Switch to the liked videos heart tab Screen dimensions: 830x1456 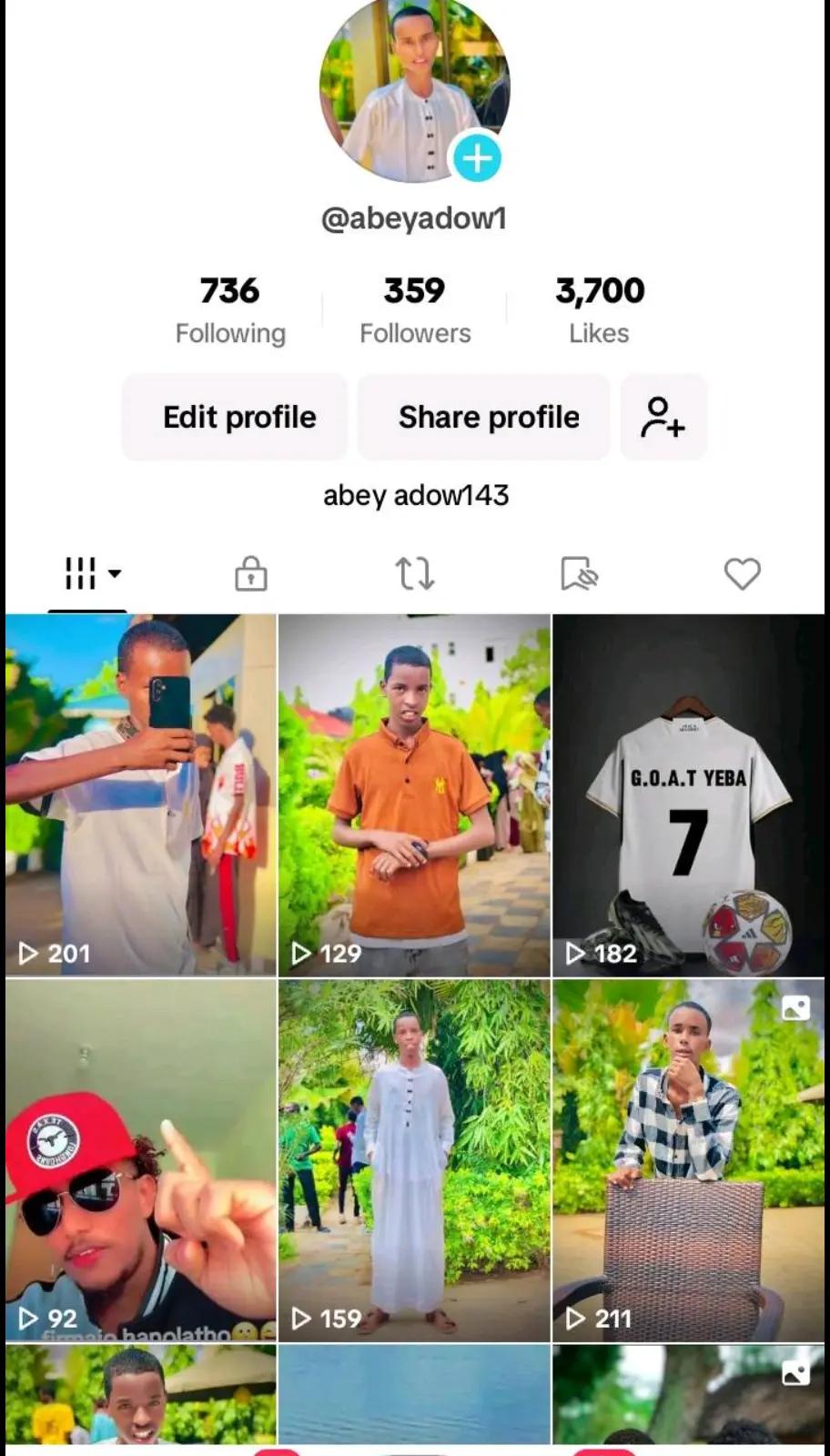point(742,573)
